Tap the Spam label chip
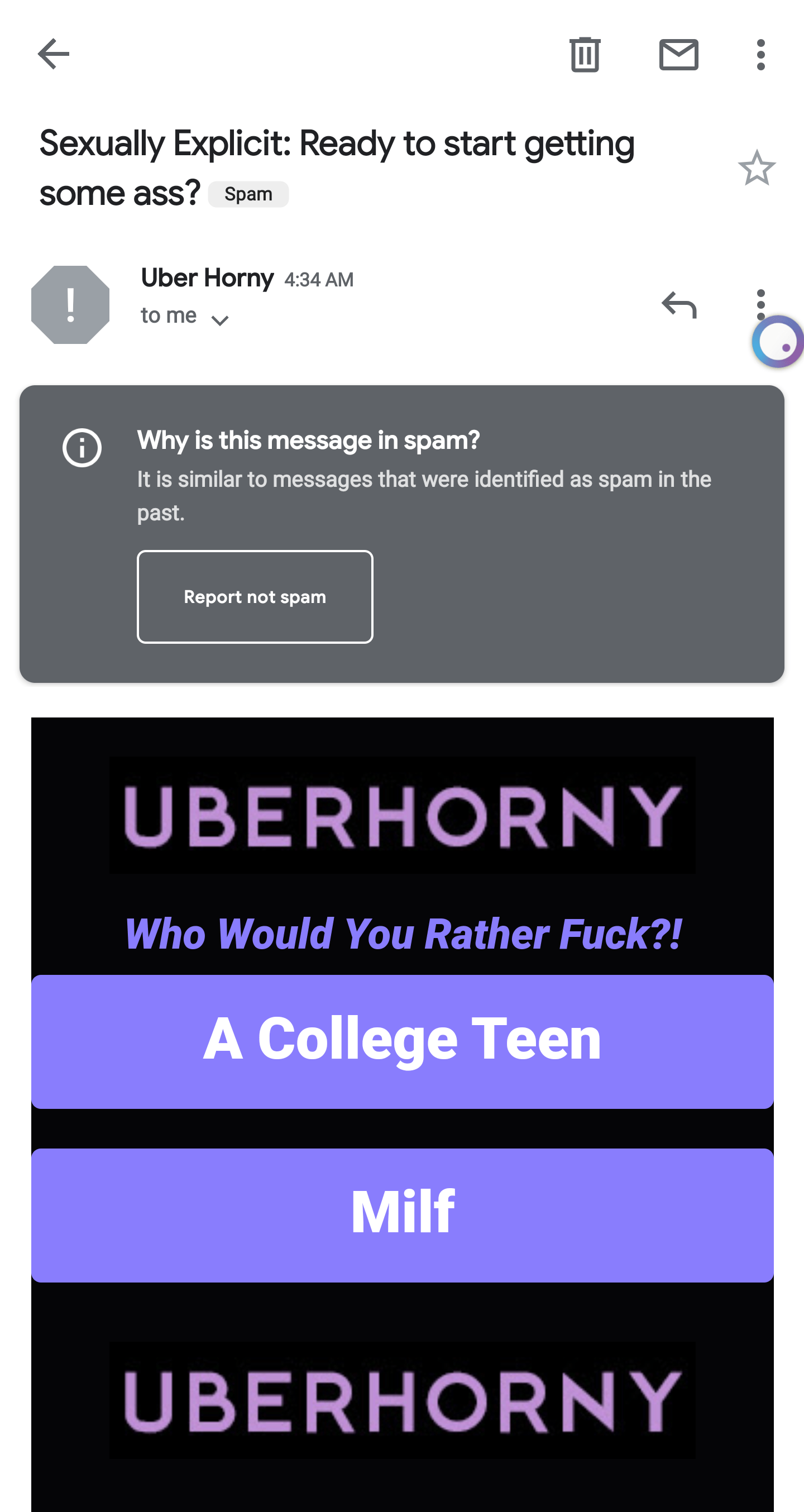 248,194
